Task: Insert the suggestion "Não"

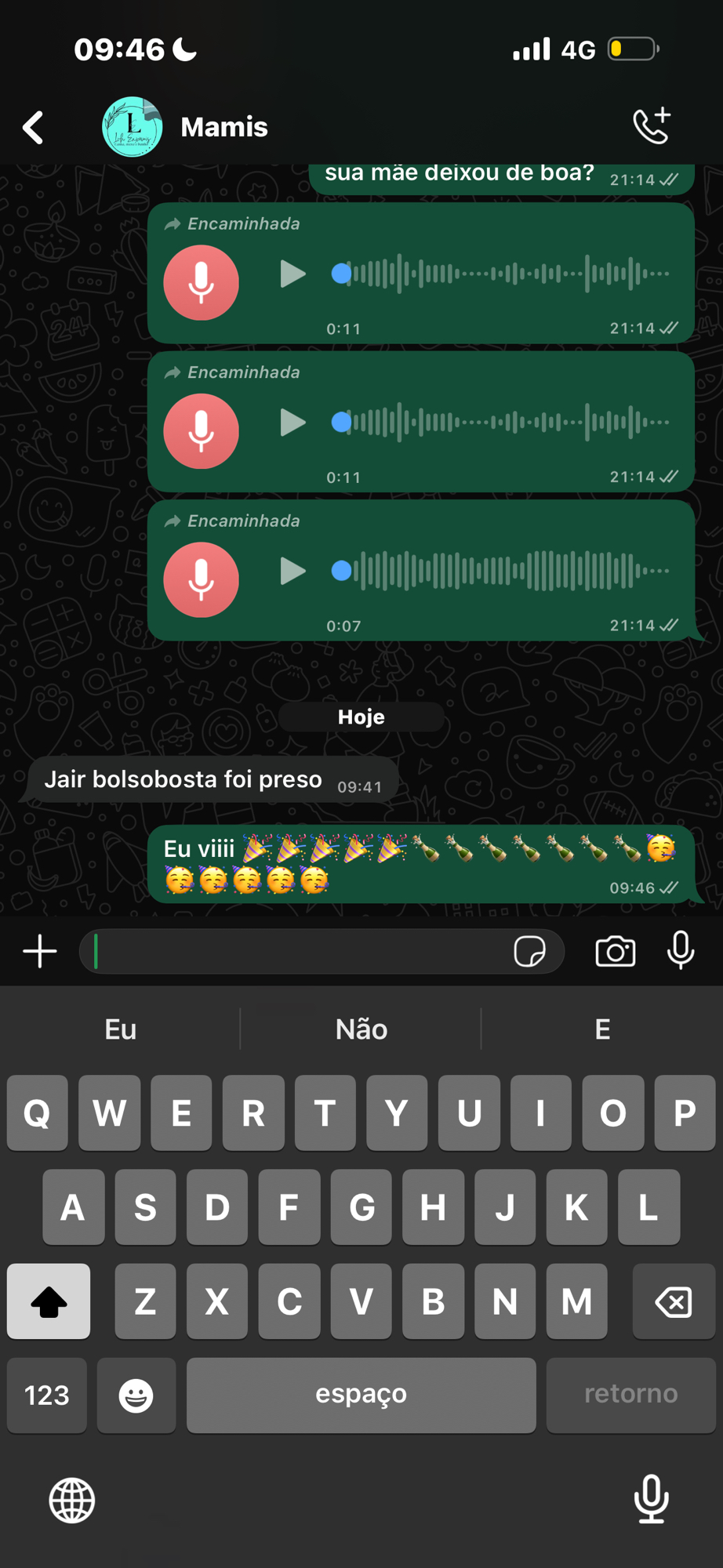Action: (361, 1029)
